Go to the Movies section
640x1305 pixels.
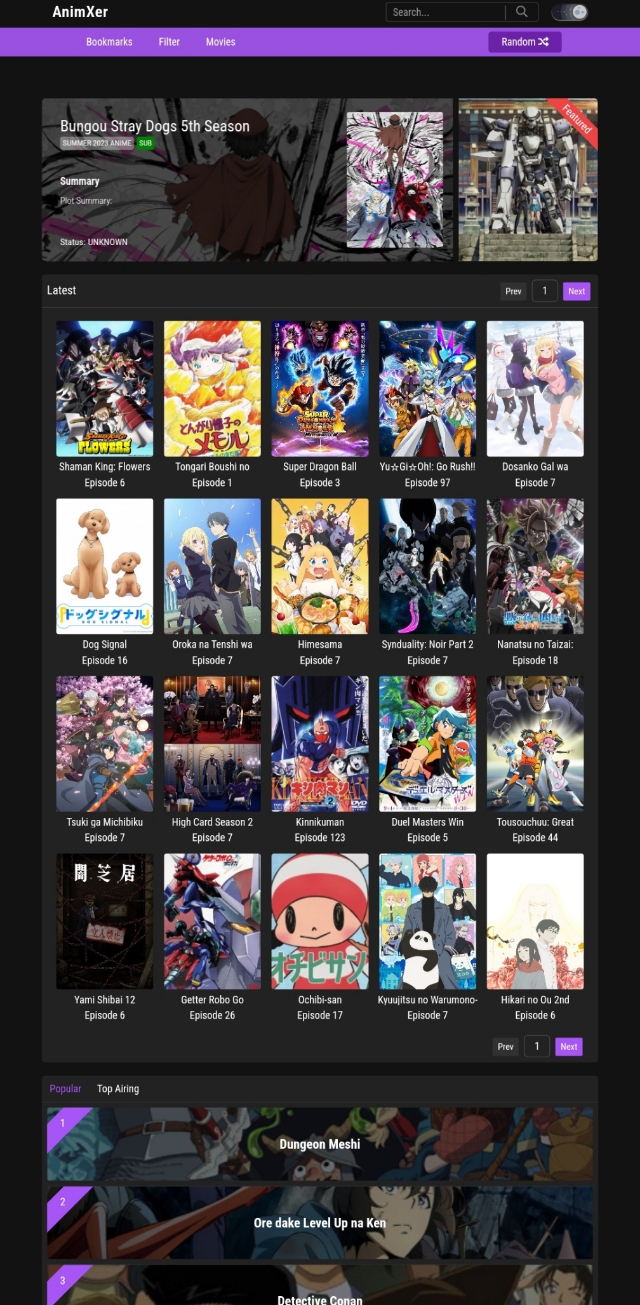point(221,42)
